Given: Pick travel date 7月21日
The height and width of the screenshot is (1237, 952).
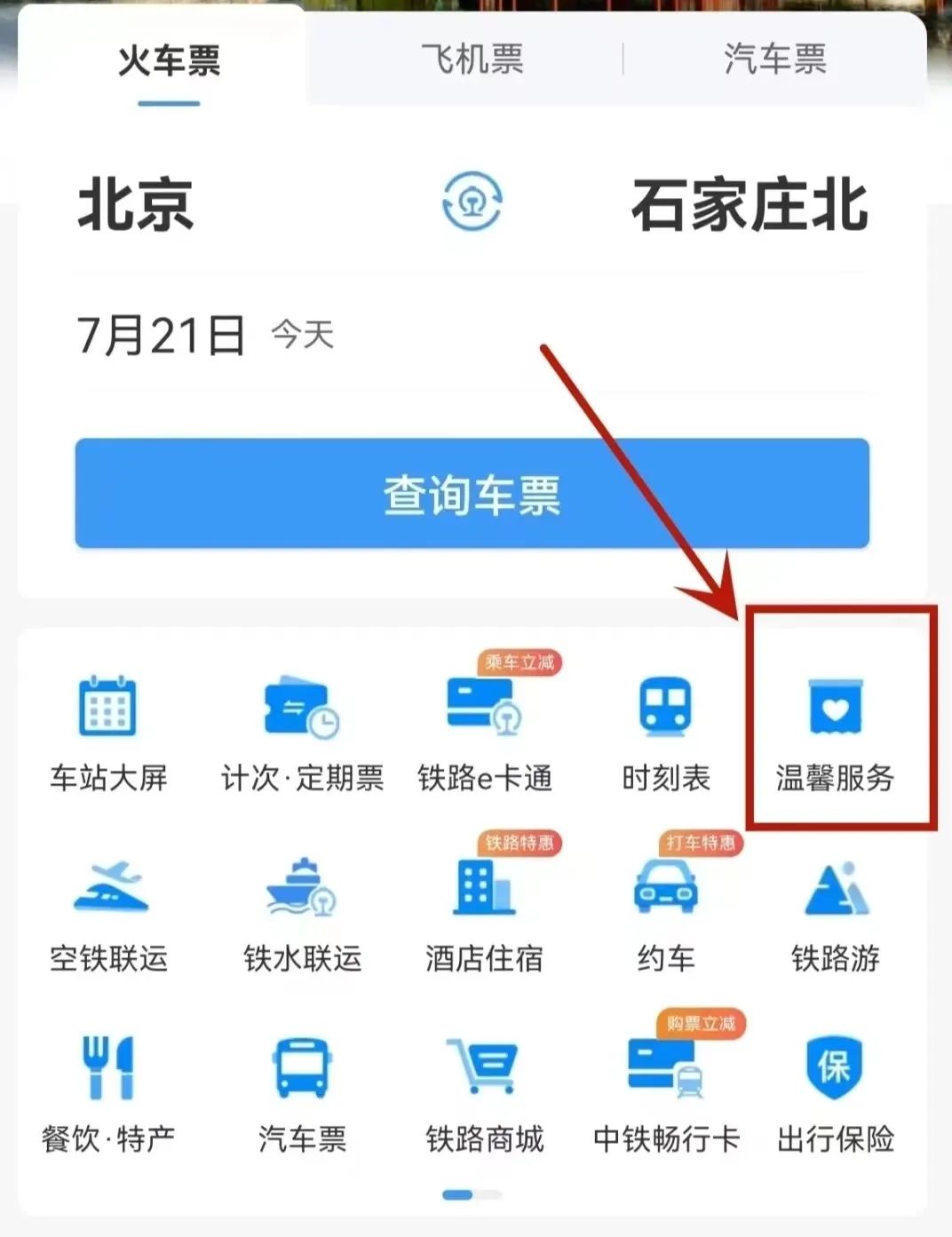Looking at the screenshot, I should tap(162, 336).
